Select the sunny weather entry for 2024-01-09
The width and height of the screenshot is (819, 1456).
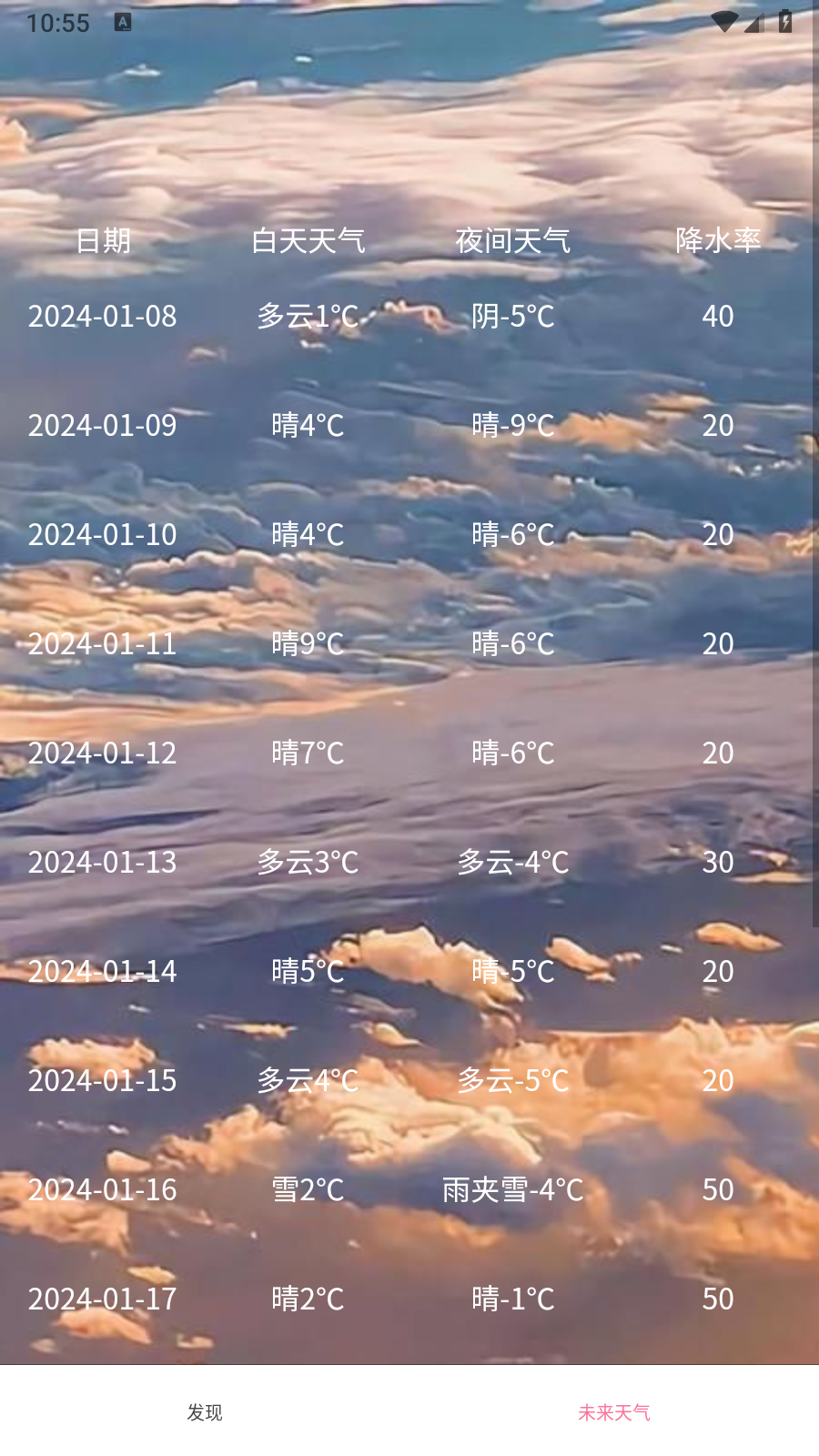pos(309,425)
